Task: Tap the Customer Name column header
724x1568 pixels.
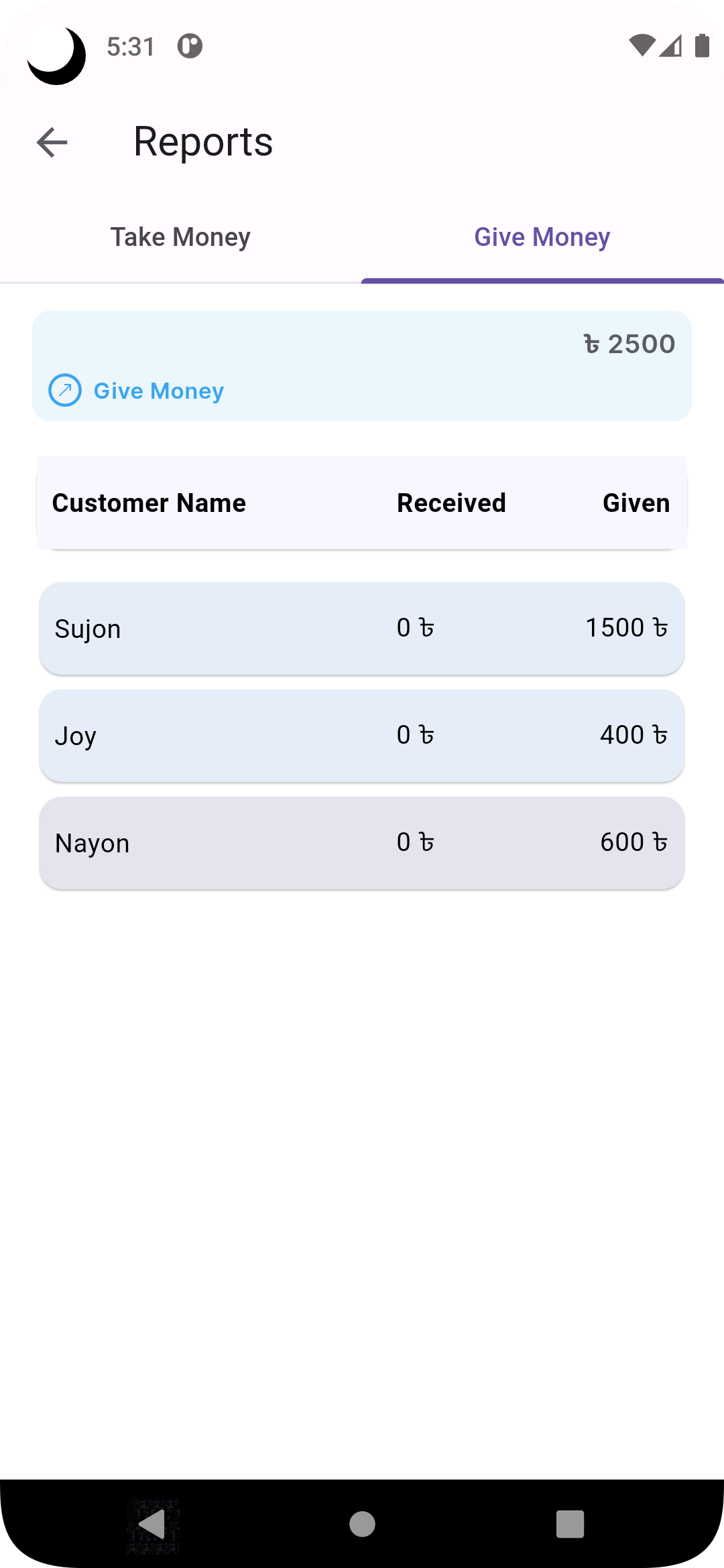Action: [x=149, y=503]
